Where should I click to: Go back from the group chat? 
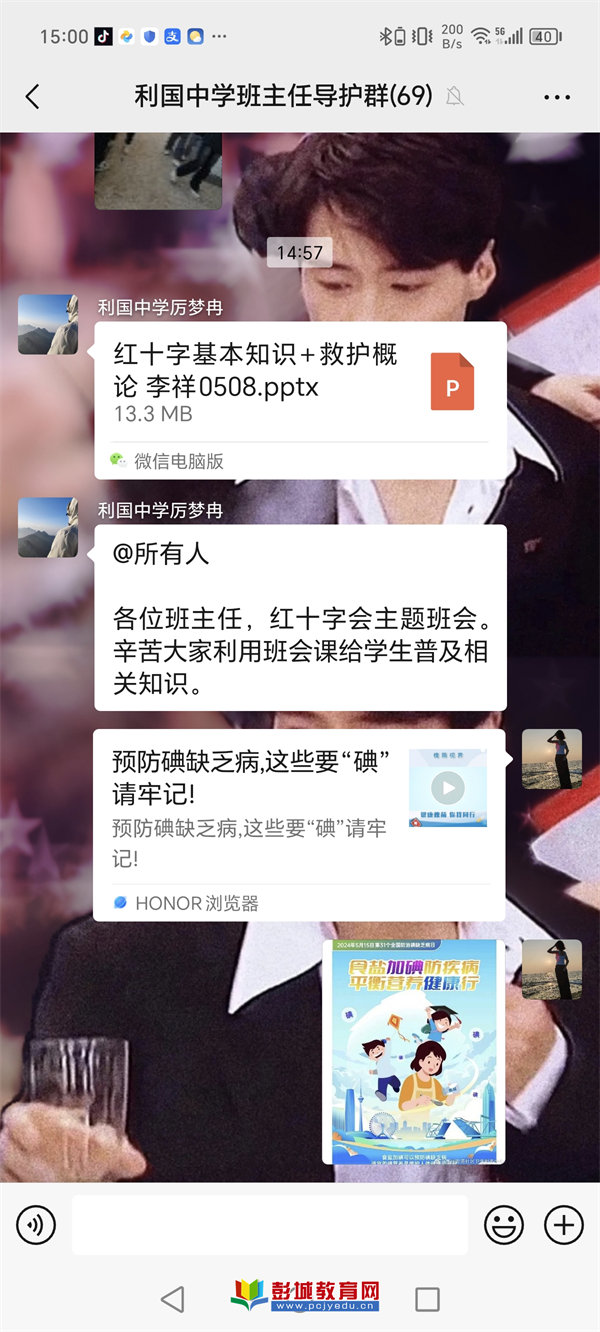click(33, 97)
